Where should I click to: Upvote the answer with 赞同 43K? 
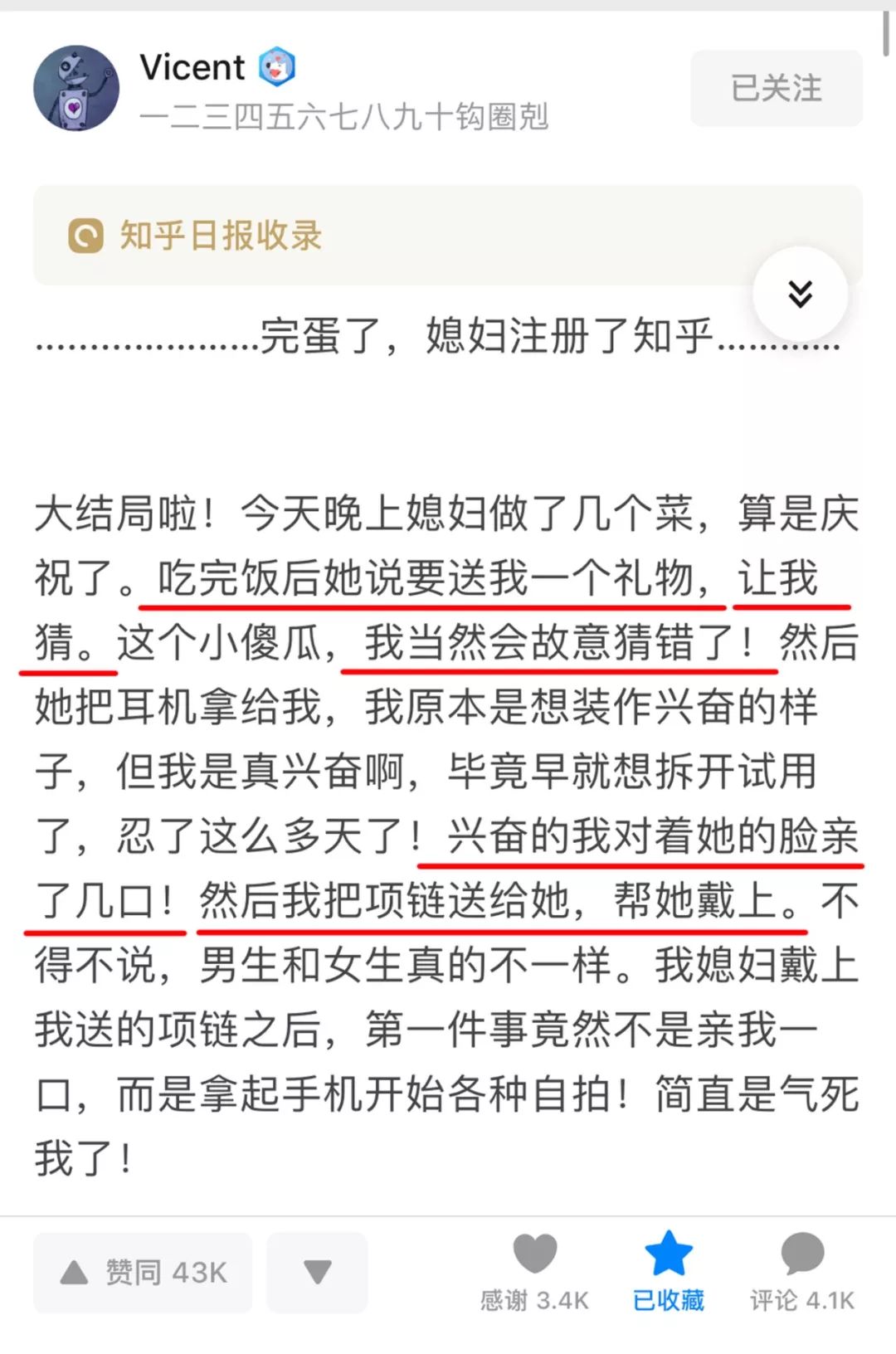click(x=143, y=1272)
